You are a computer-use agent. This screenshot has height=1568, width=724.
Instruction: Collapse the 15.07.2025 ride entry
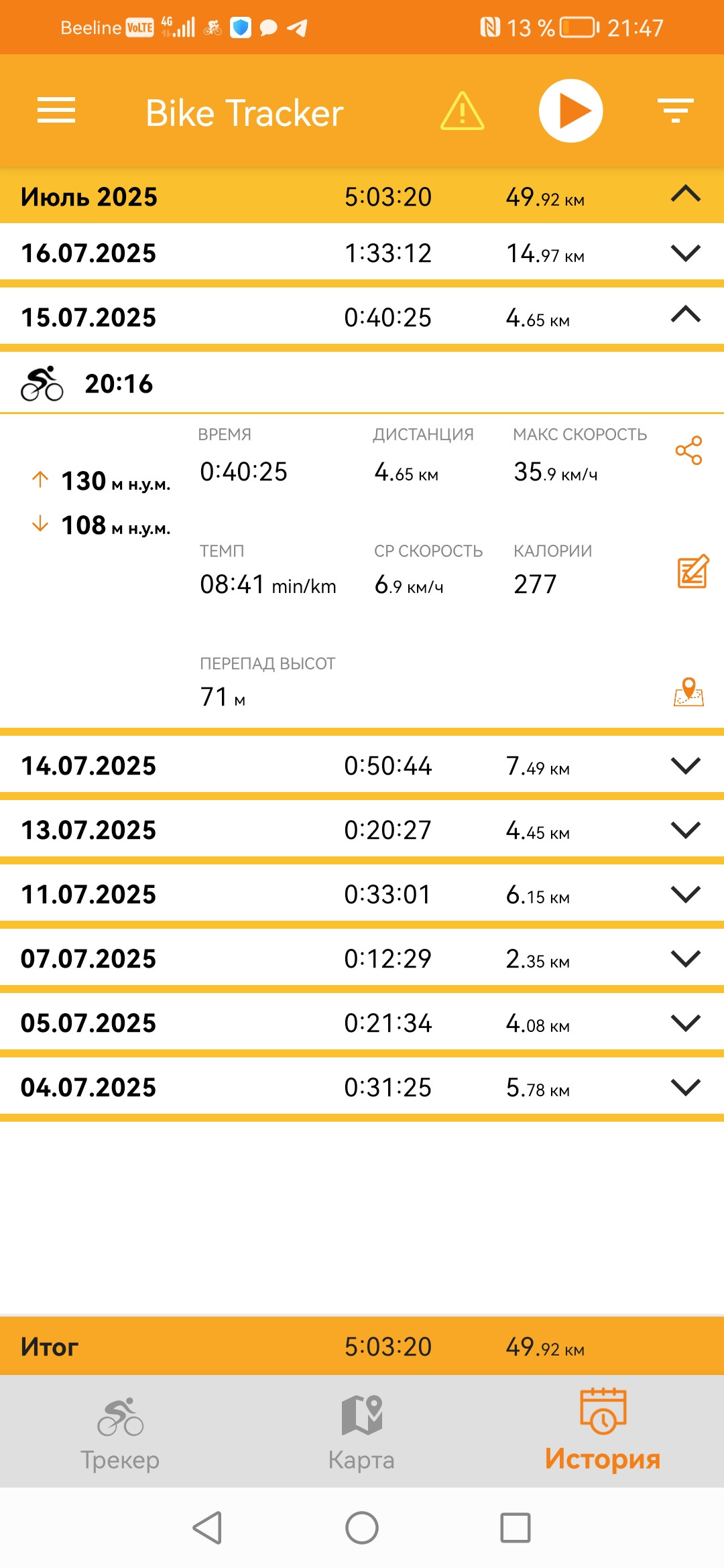point(685,315)
